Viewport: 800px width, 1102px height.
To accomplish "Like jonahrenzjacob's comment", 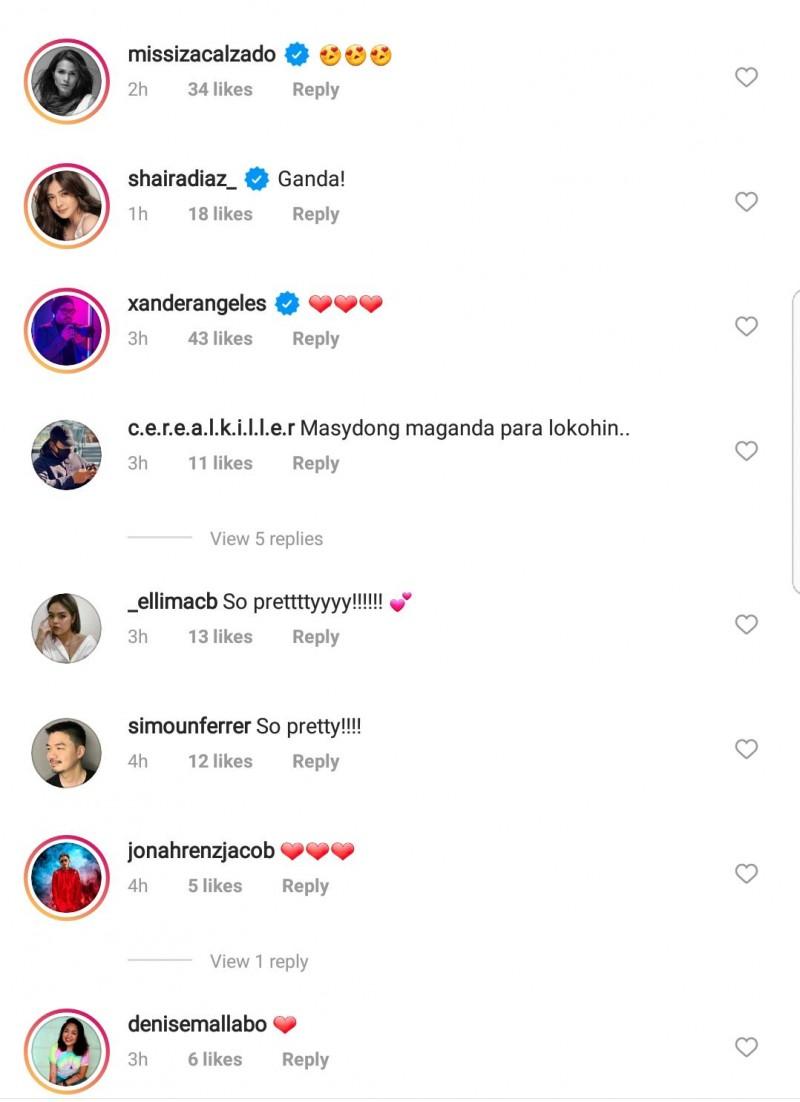I will (746, 873).
